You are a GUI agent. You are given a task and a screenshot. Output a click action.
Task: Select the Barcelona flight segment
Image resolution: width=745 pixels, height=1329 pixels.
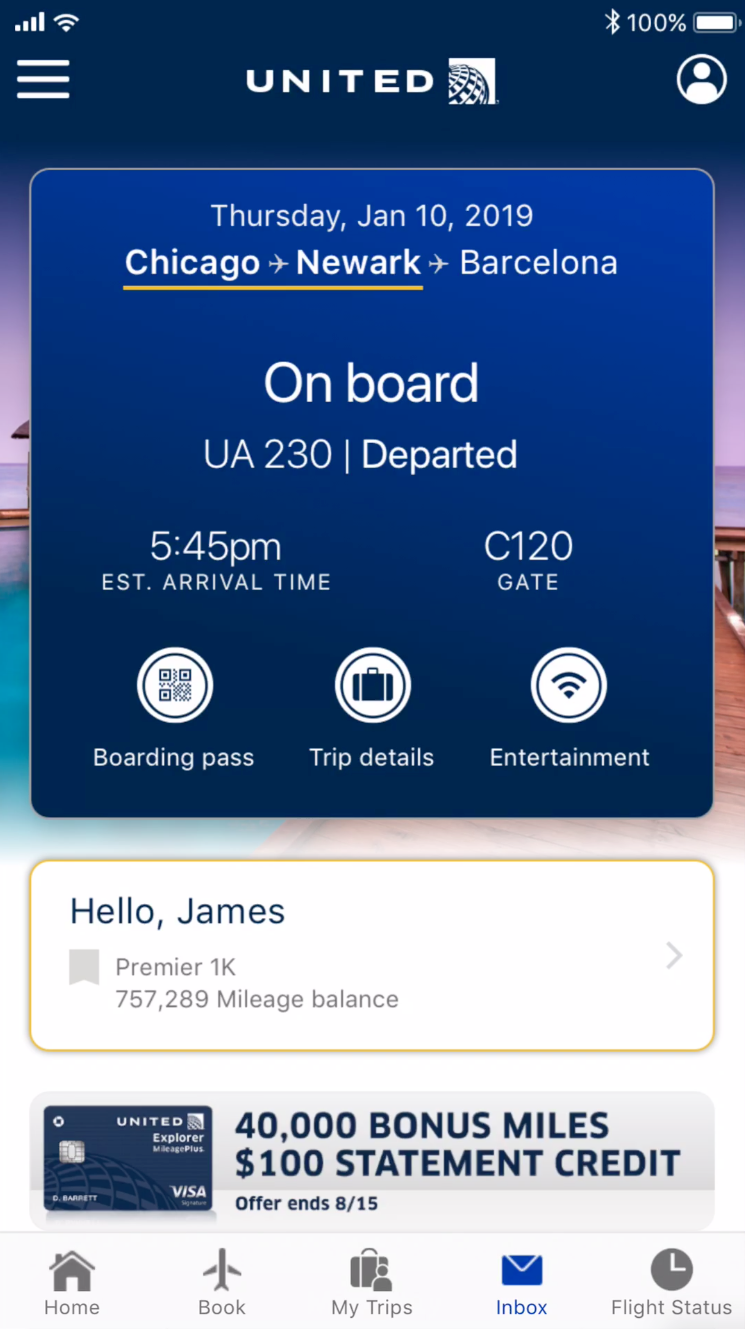538,263
